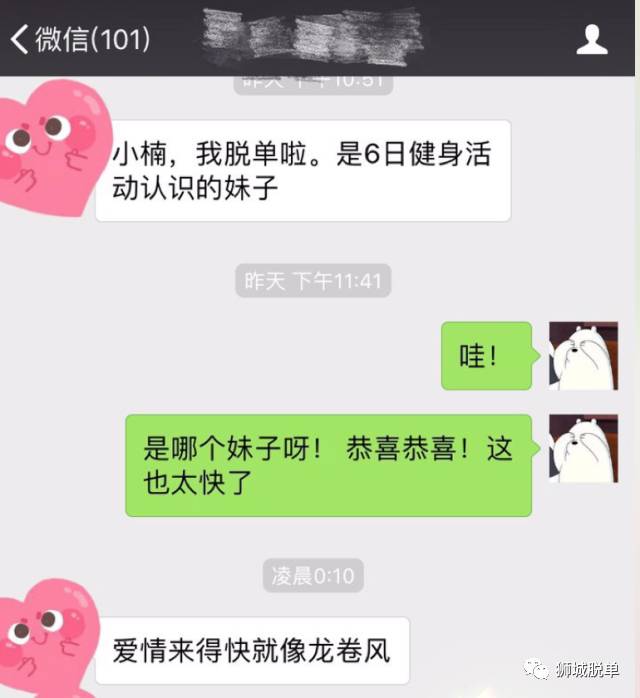
Task: View heart avatar next to 爱情来得快就像龙卷风
Action: tap(45, 640)
